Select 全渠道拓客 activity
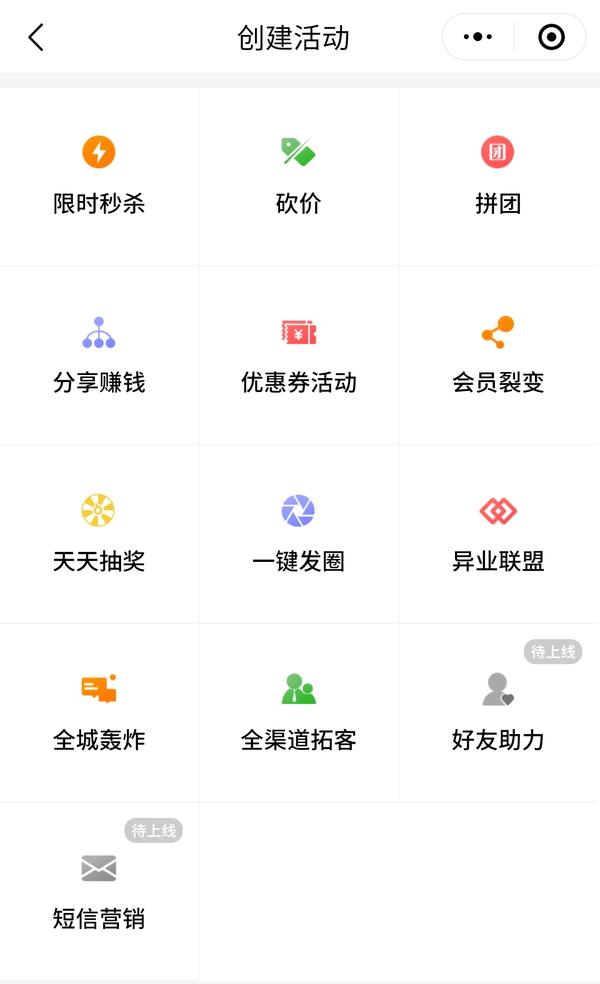The height and width of the screenshot is (984, 600). coord(298,713)
